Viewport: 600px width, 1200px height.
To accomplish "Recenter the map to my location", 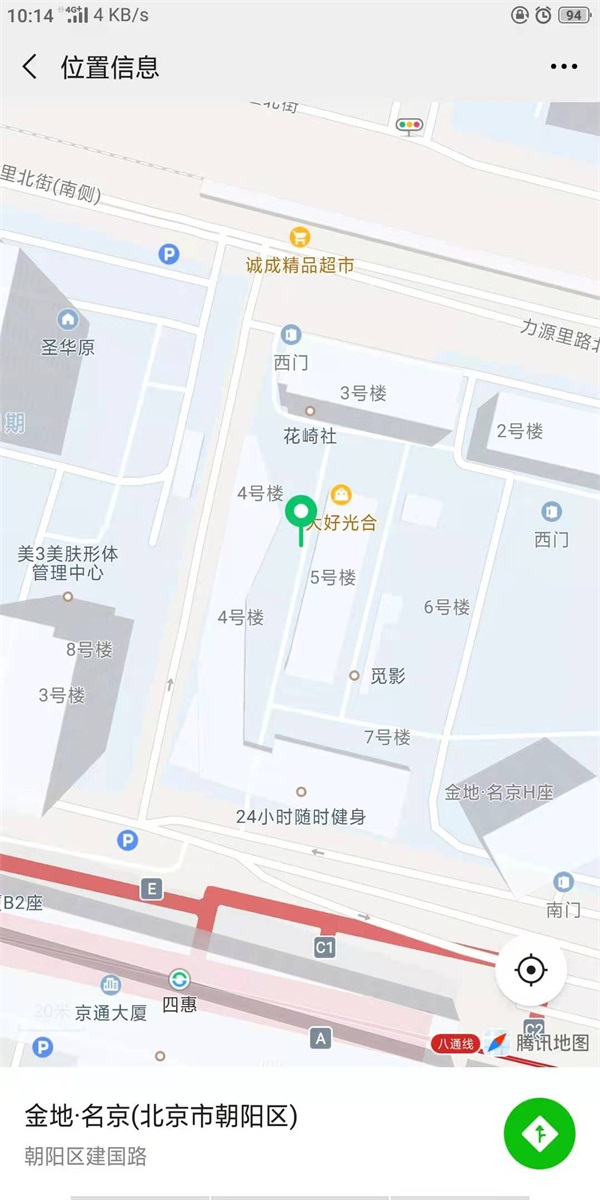I will click(x=531, y=970).
